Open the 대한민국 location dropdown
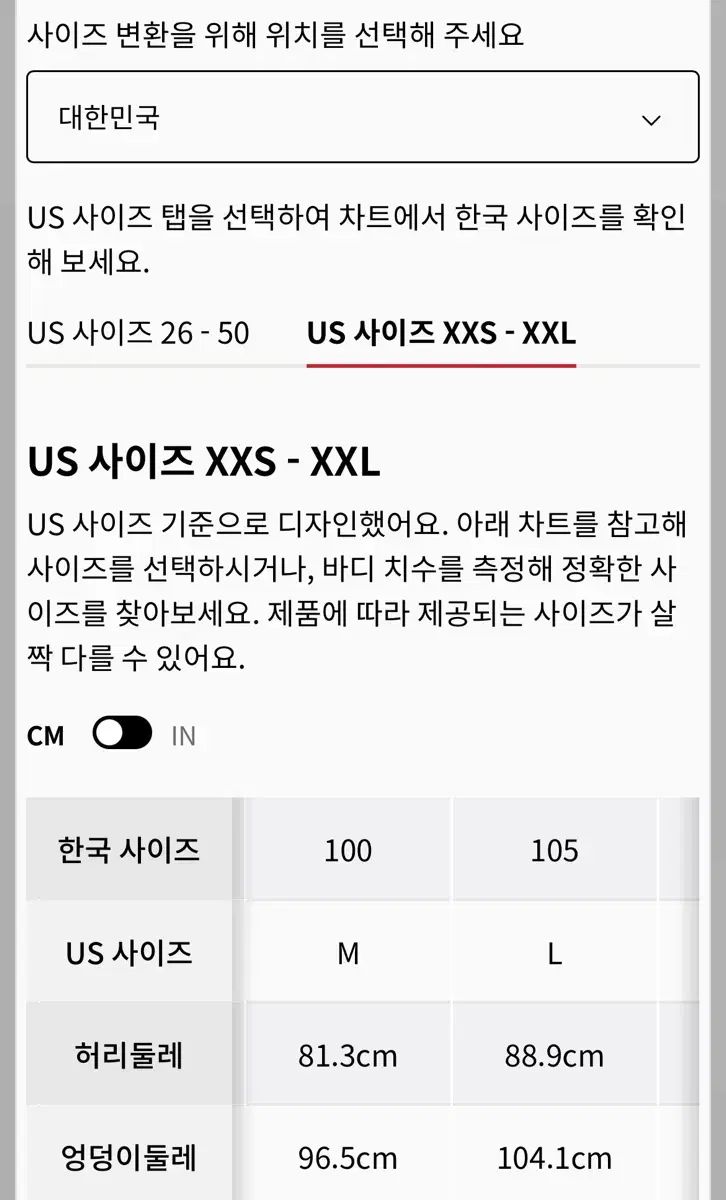 (362, 118)
